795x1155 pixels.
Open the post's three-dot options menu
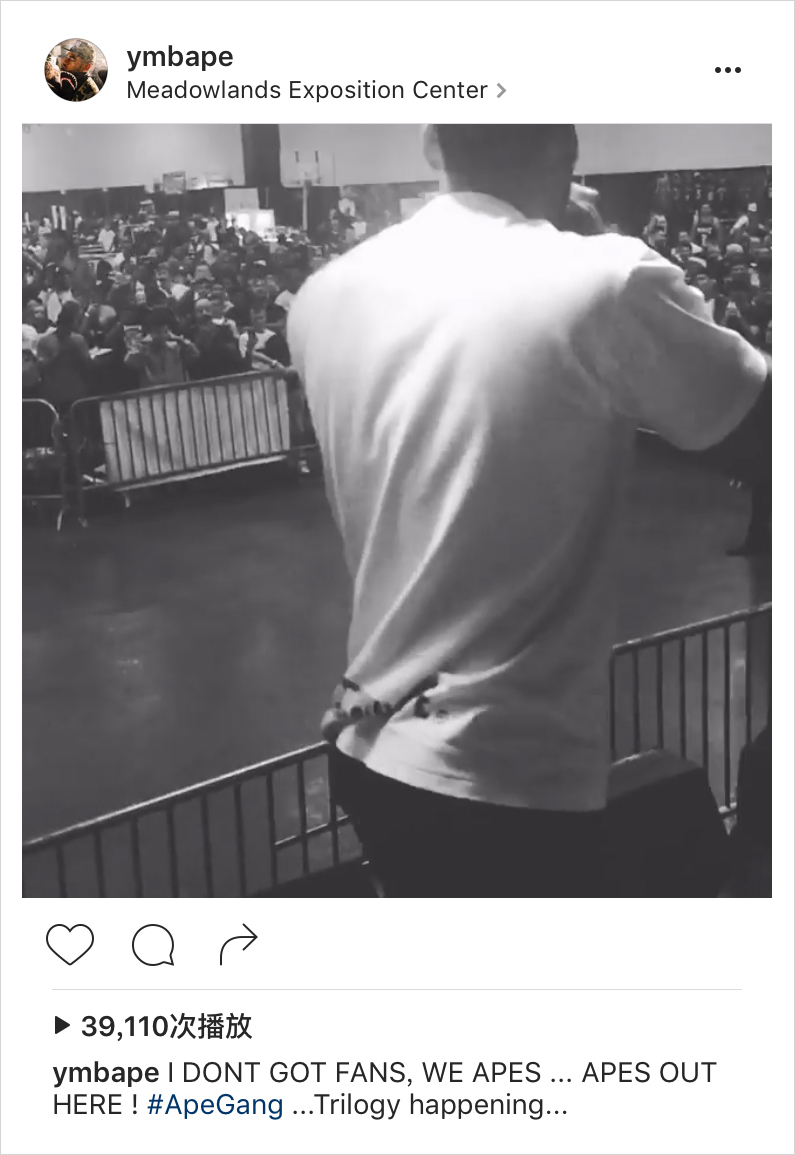point(728,70)
